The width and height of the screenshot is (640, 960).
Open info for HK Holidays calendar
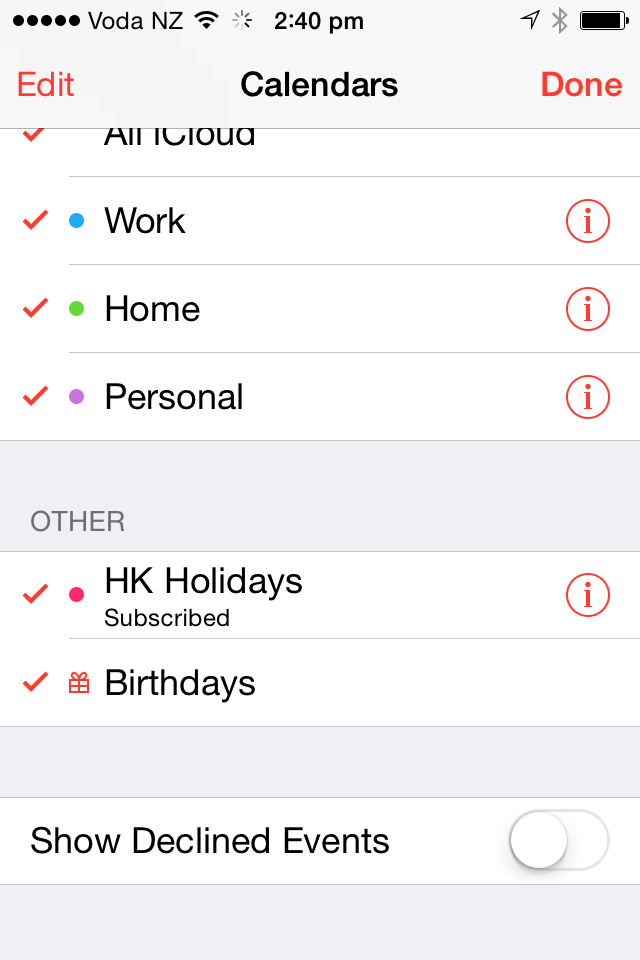click(x=587, y=595)
